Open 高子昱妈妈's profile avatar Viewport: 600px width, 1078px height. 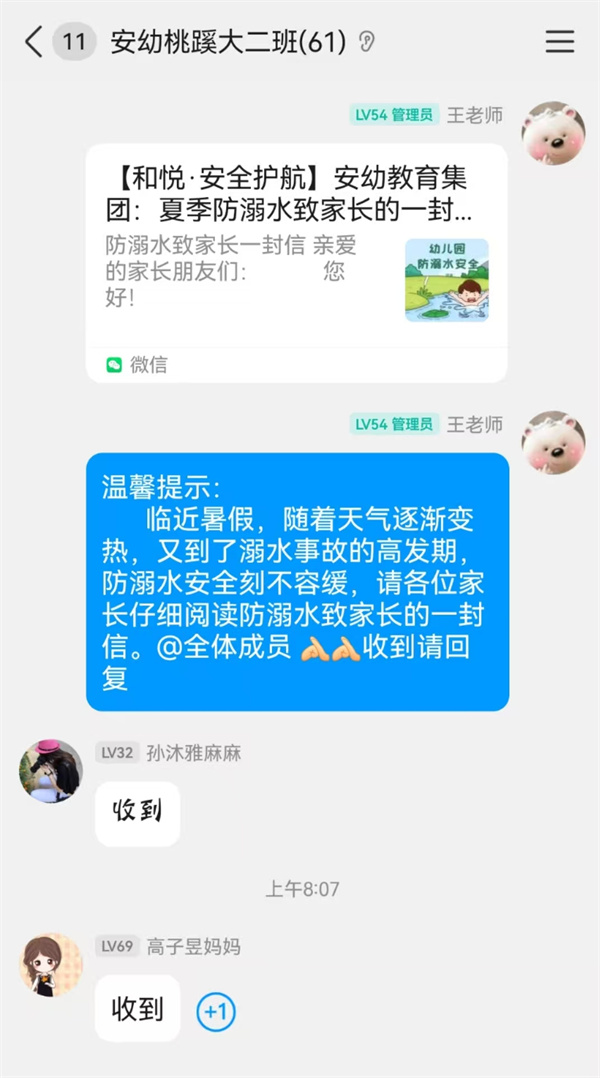(51, 965)
